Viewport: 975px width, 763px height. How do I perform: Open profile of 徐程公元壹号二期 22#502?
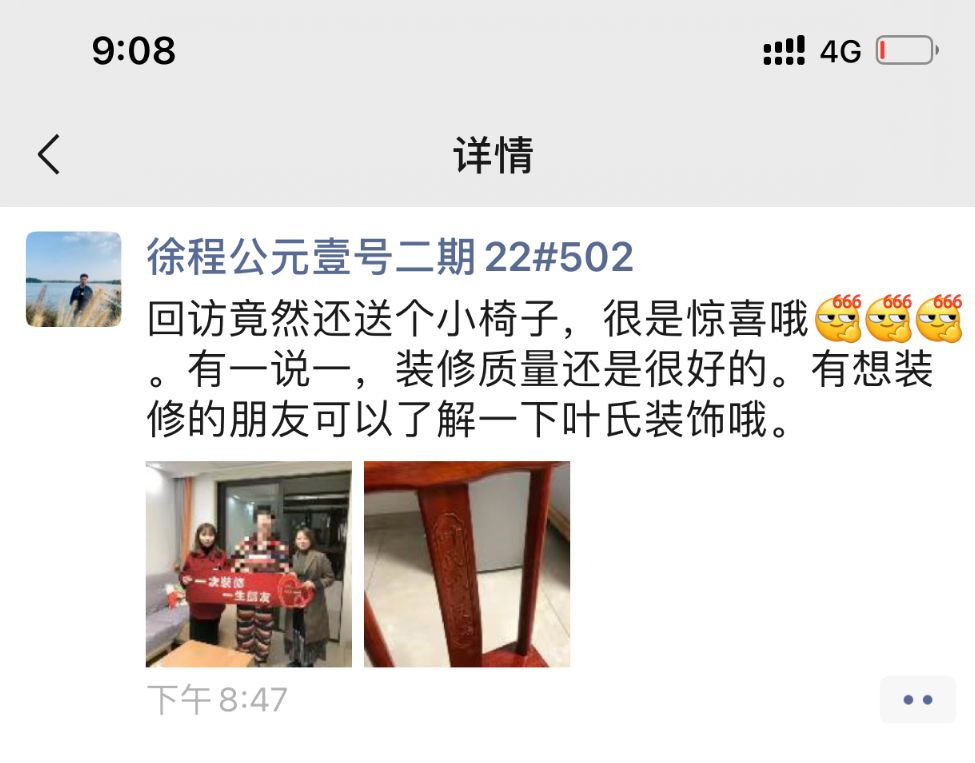(390, 258)
